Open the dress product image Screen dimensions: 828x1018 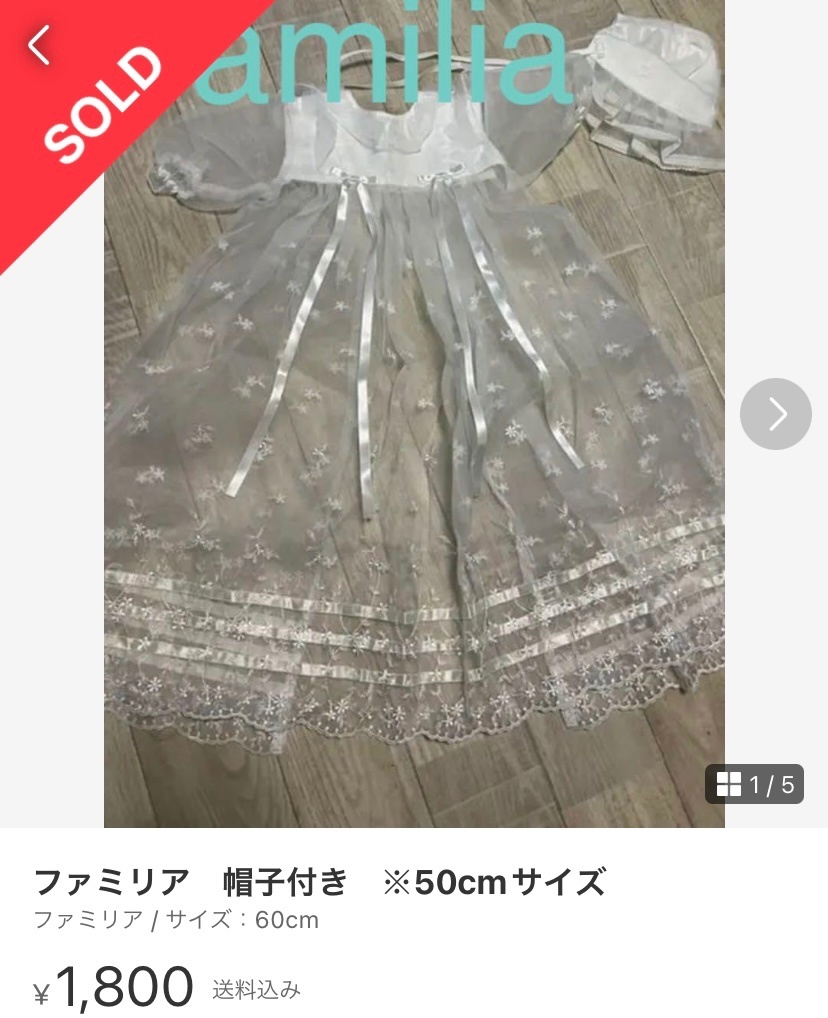click(414, 414)
